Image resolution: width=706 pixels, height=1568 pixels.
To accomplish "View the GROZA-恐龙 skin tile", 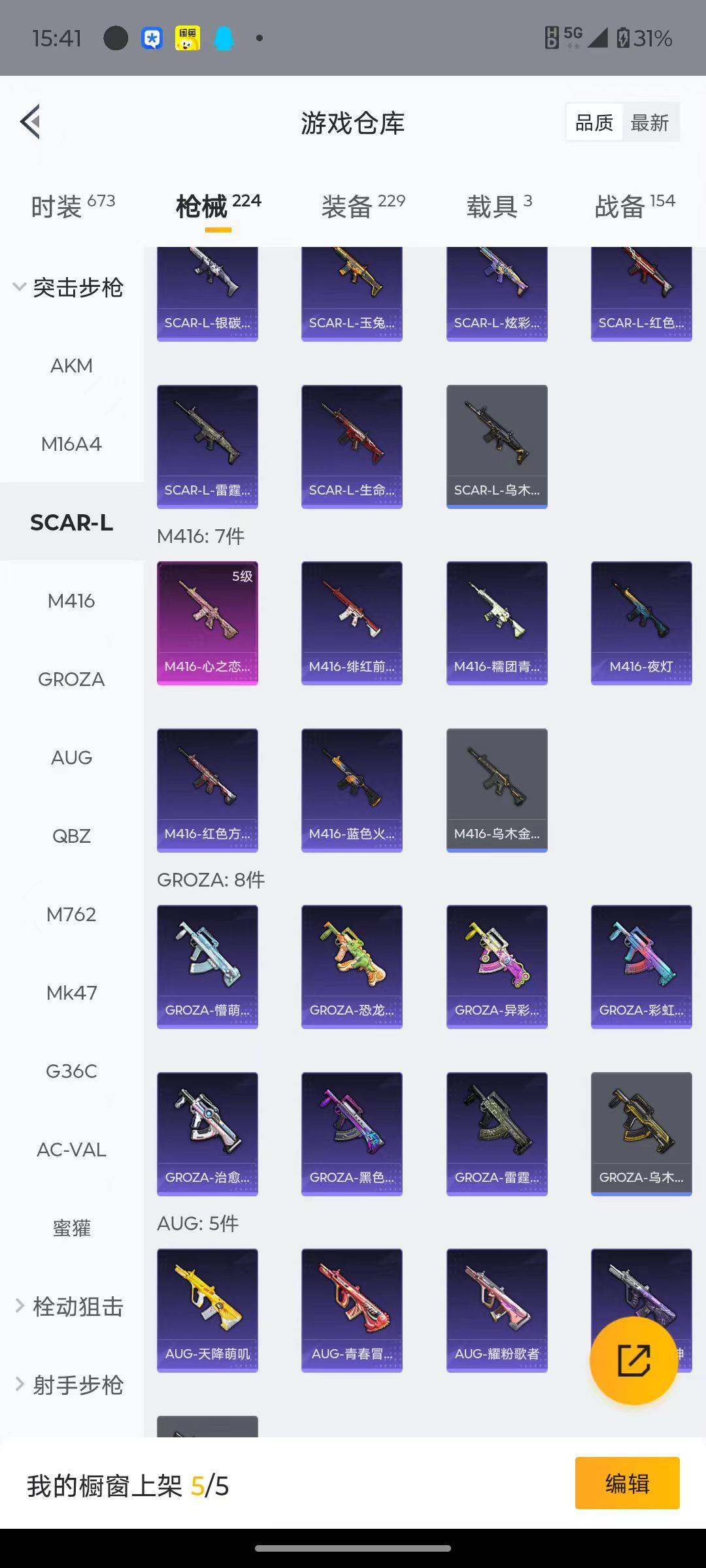I will pyautogui.click(x=352, y=966).
